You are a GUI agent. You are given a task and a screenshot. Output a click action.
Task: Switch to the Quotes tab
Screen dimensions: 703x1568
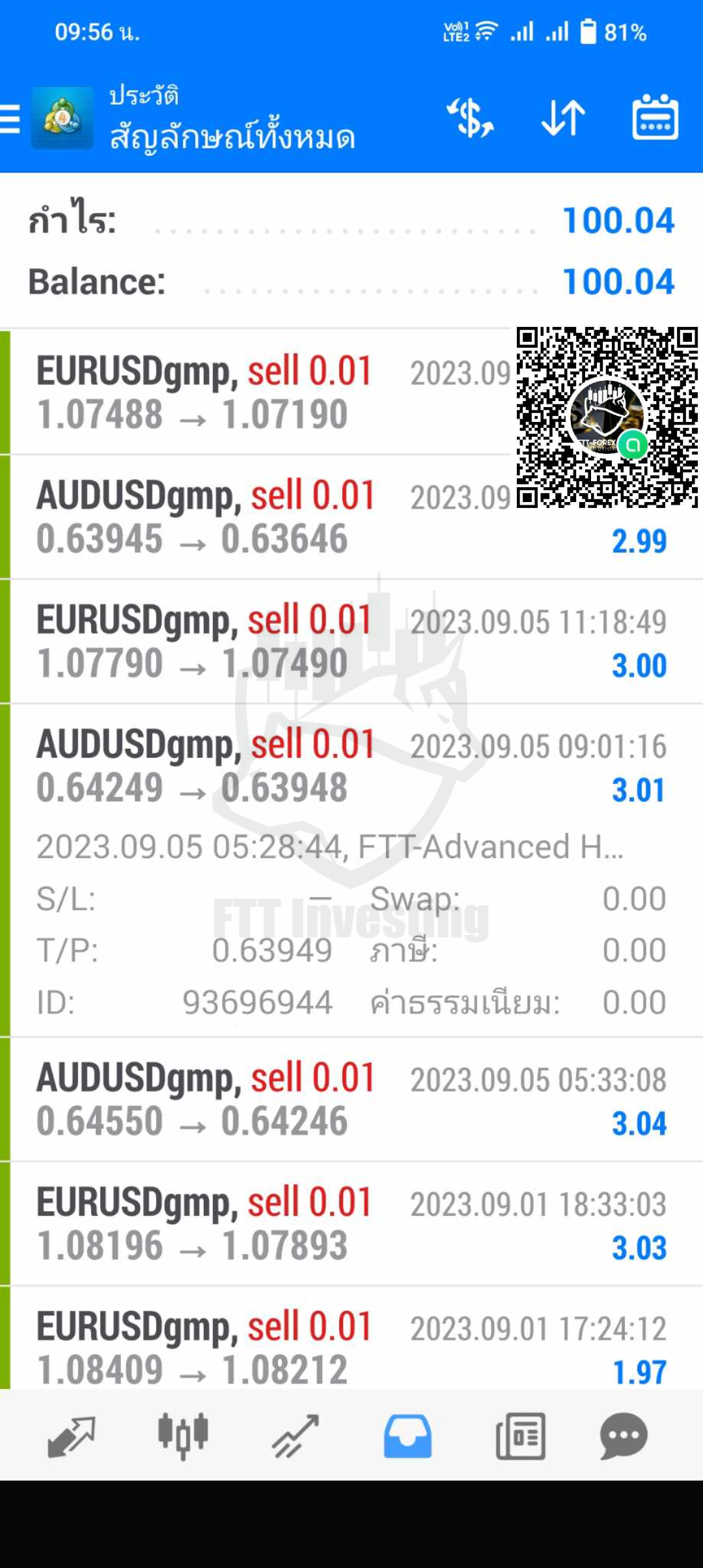pos(72,1436)
